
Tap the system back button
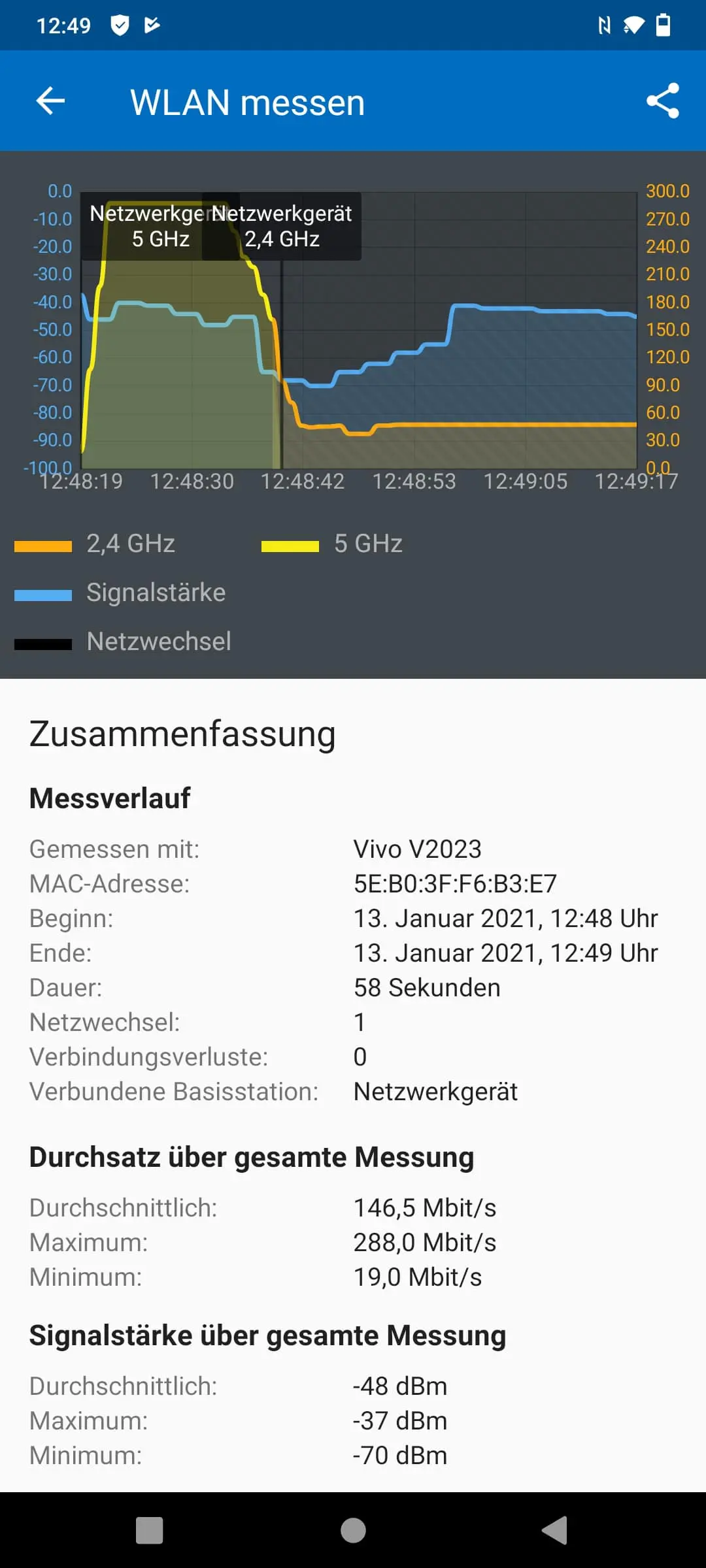tap(555, 1530)
